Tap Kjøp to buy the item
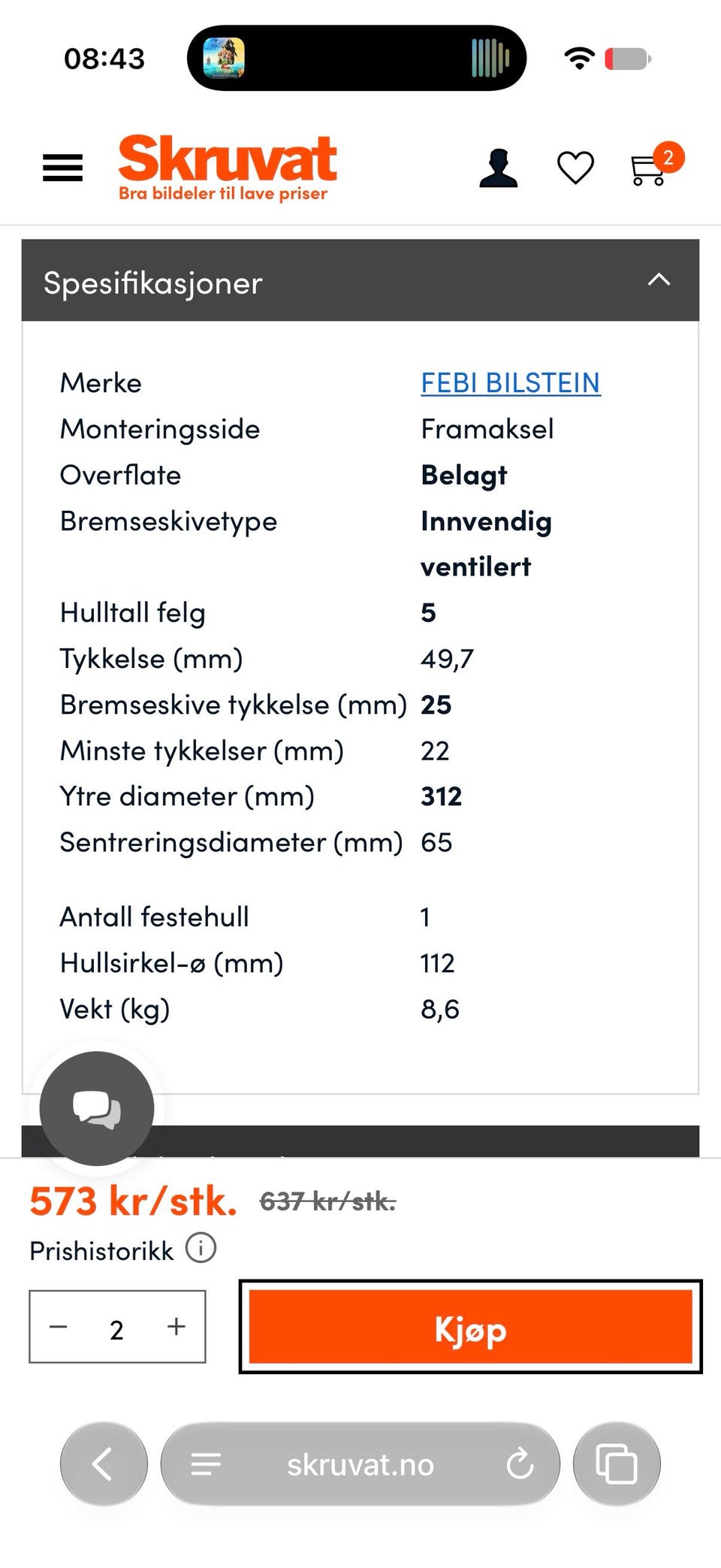The image size is (721, 1568). tap(470, 1327)
